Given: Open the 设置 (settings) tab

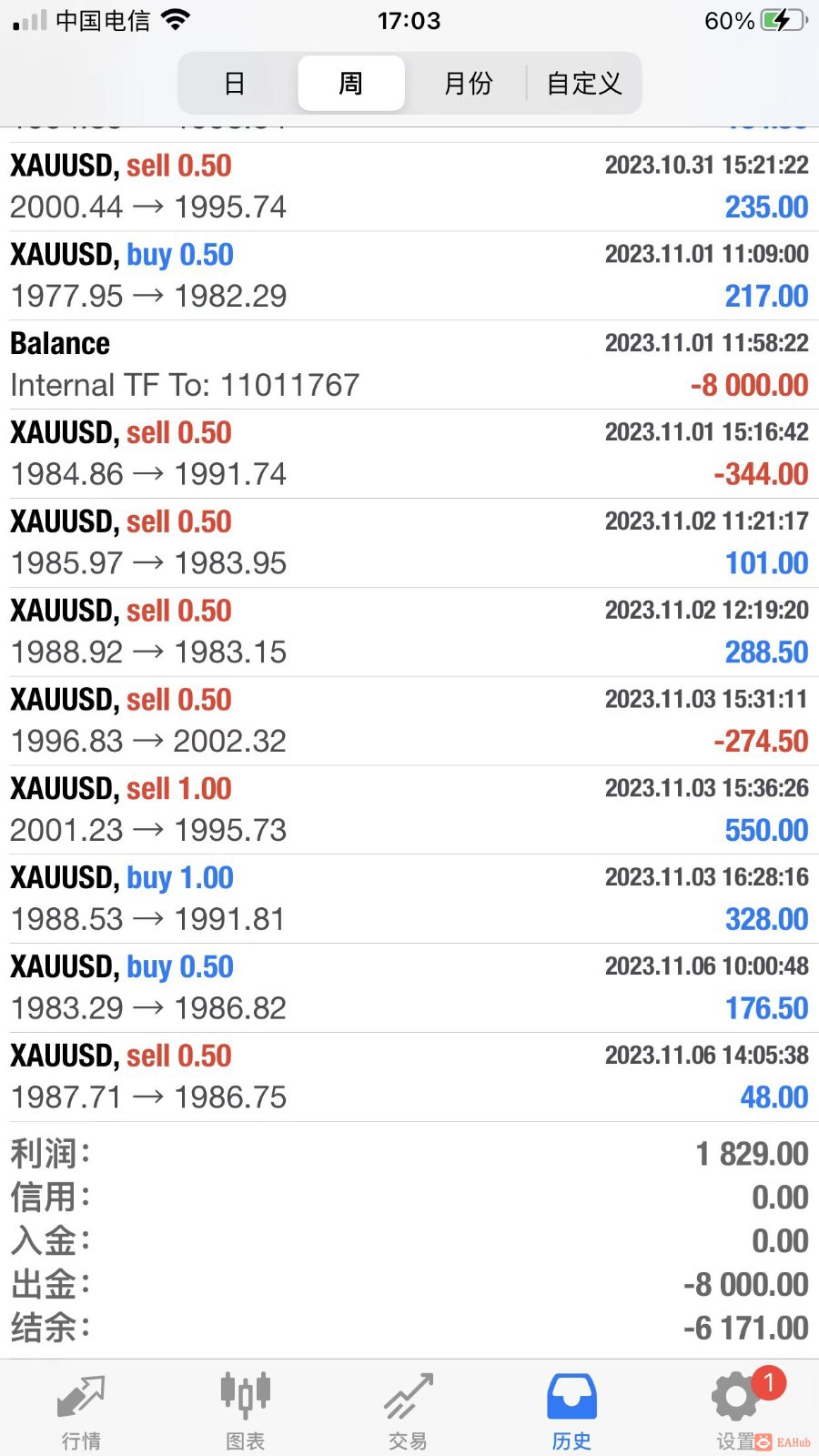Looking at the screenshot, I should click(735, 1410).
